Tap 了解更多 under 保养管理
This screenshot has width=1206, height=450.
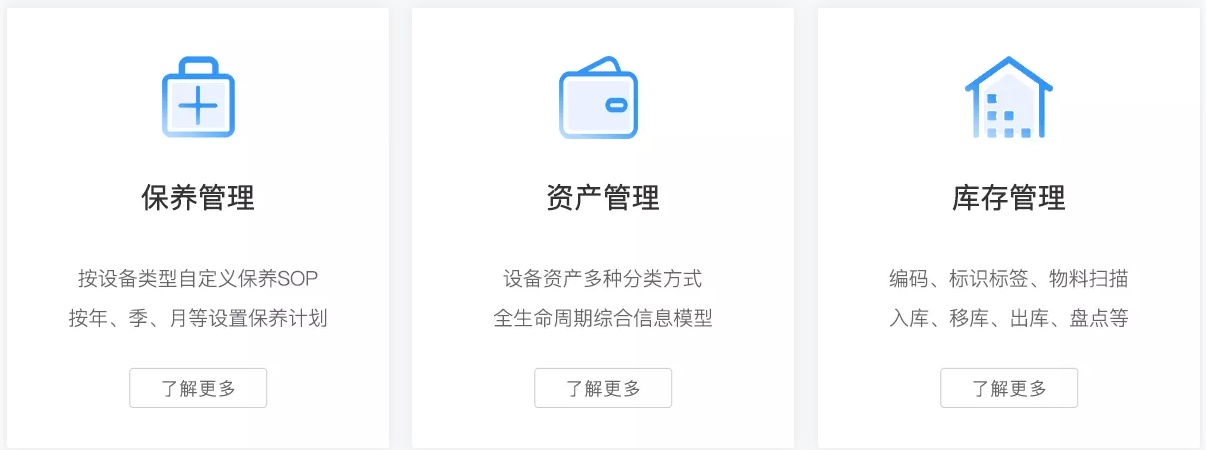click(198, 388)
